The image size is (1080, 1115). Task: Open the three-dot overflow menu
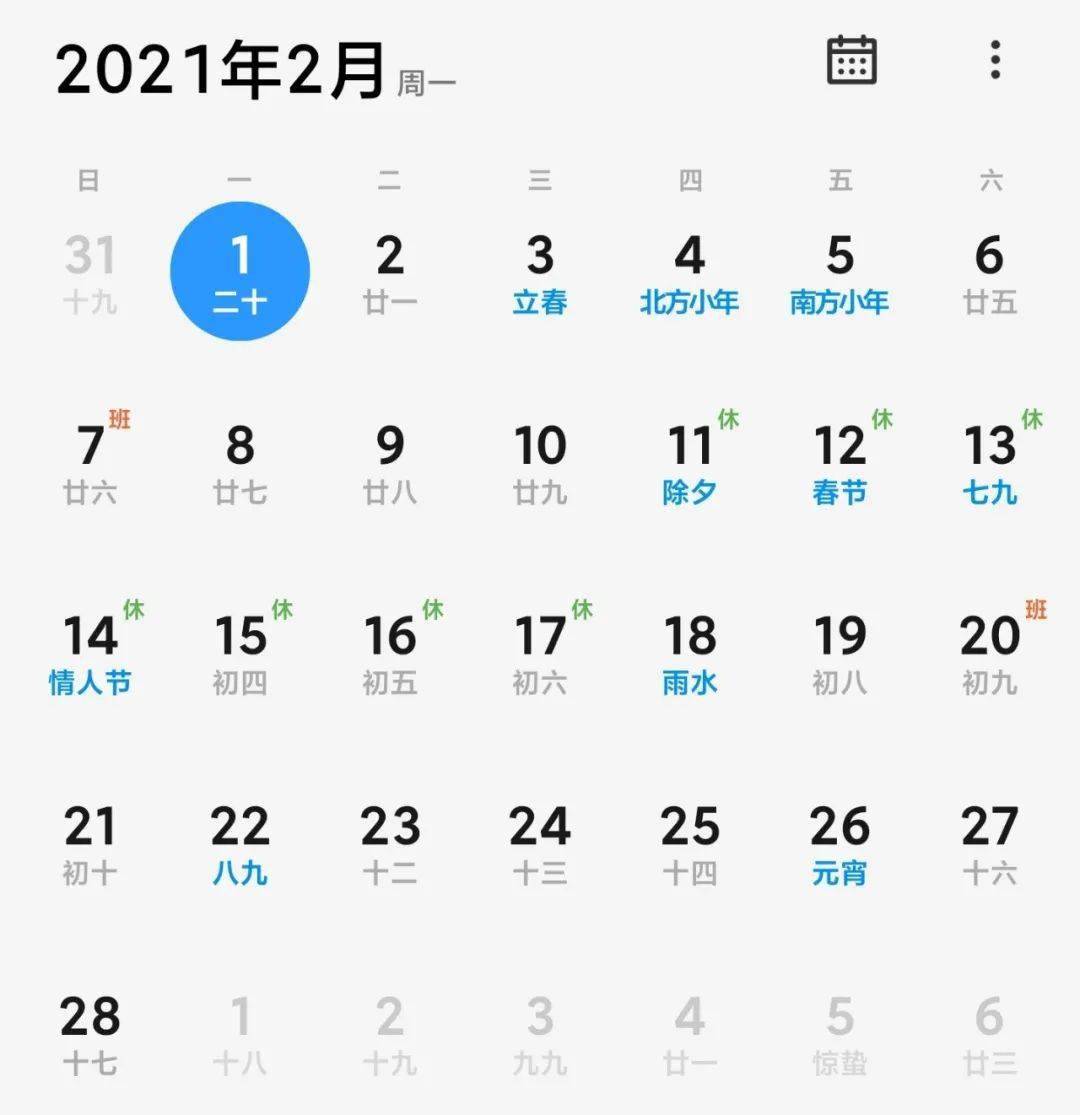[994, 60]
